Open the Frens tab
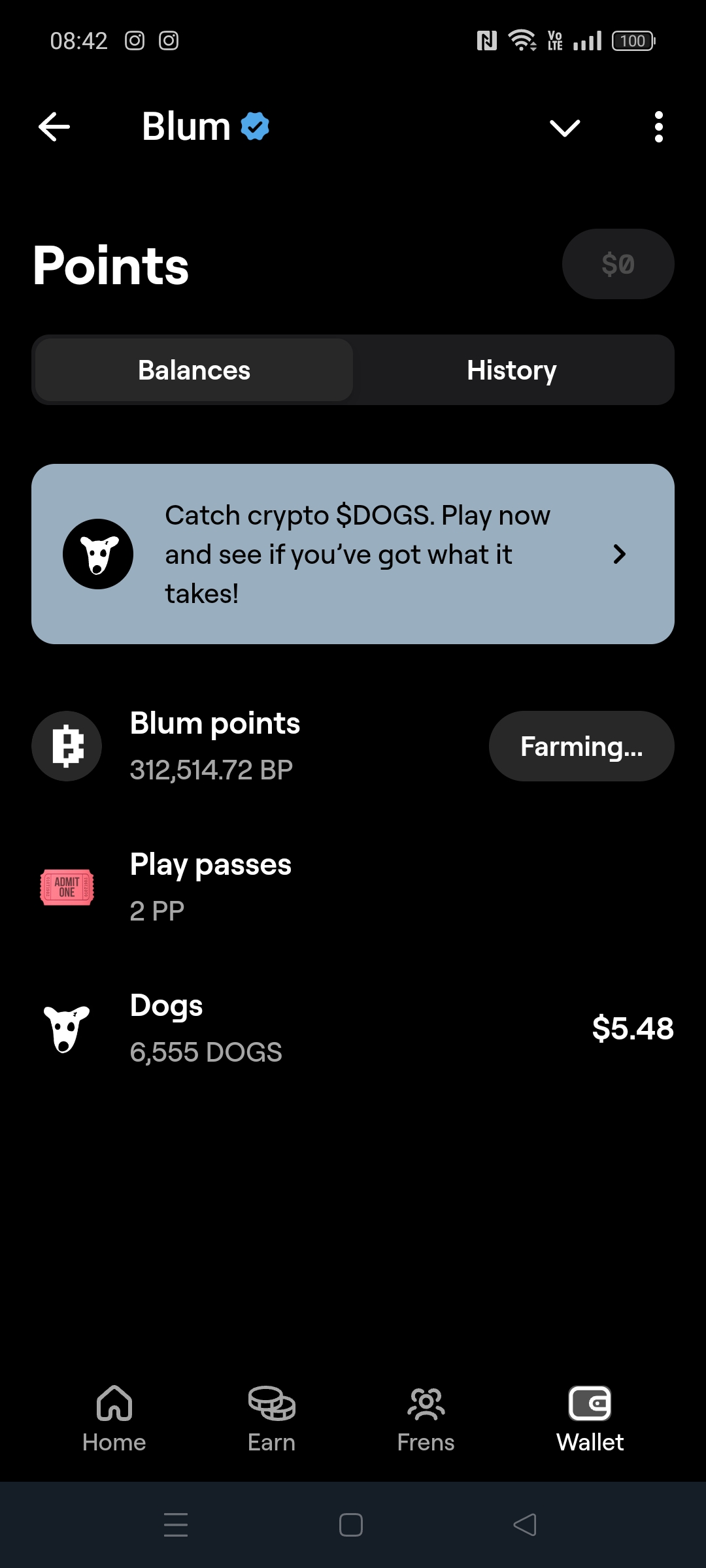This screenshot has width=706, height=1568. 426,1419
